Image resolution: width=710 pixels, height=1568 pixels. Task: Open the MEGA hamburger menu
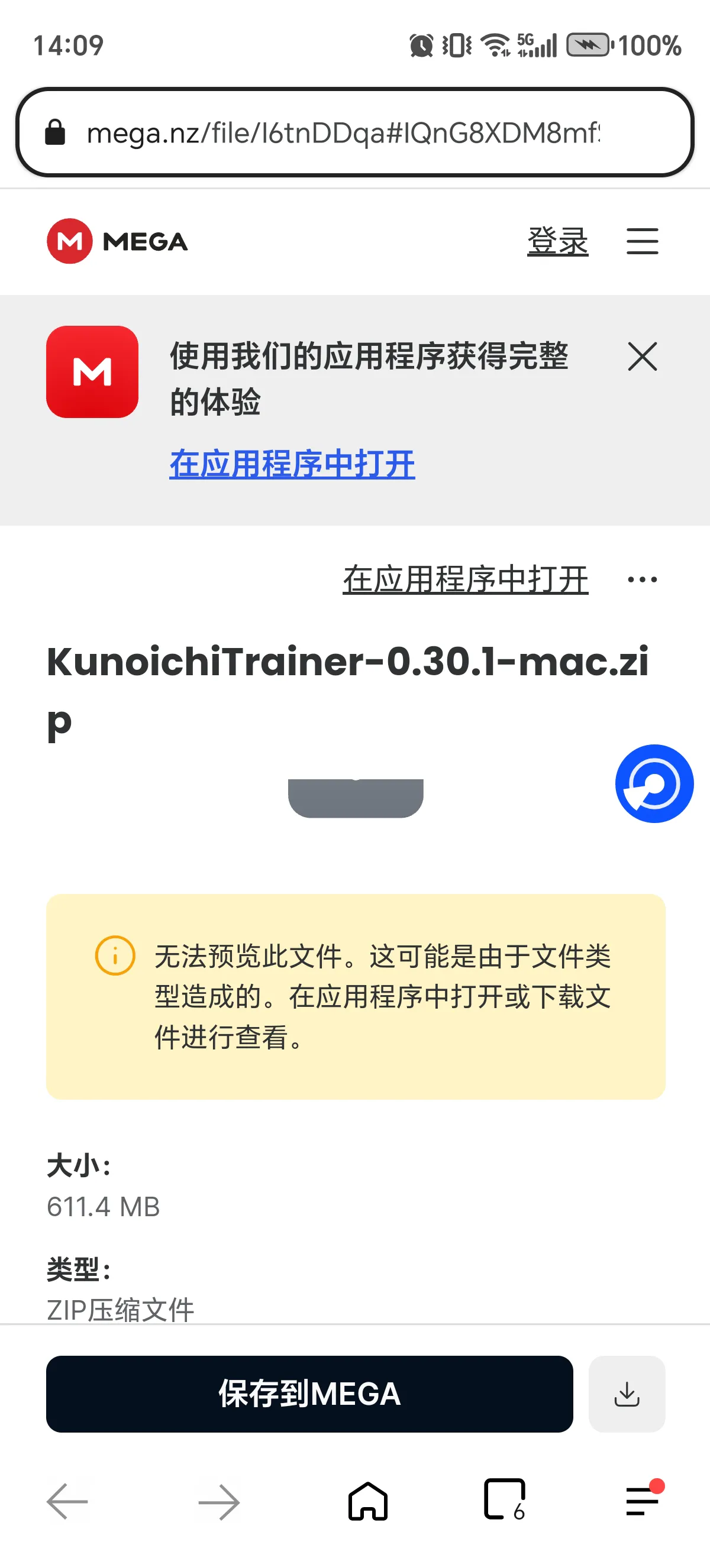coord(642,242)
